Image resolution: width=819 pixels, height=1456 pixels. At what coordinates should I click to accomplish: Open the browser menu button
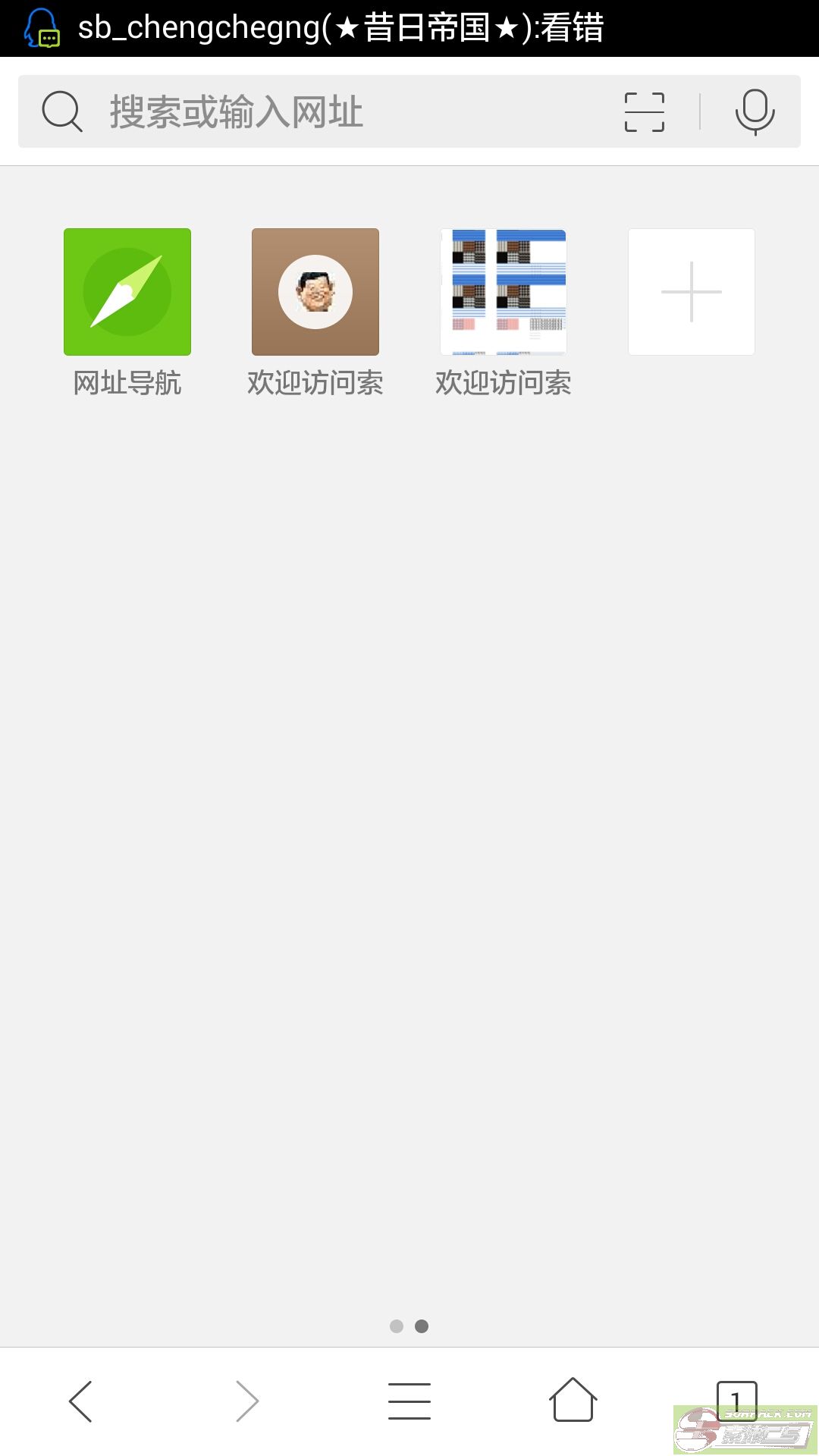coord(409,1401)
